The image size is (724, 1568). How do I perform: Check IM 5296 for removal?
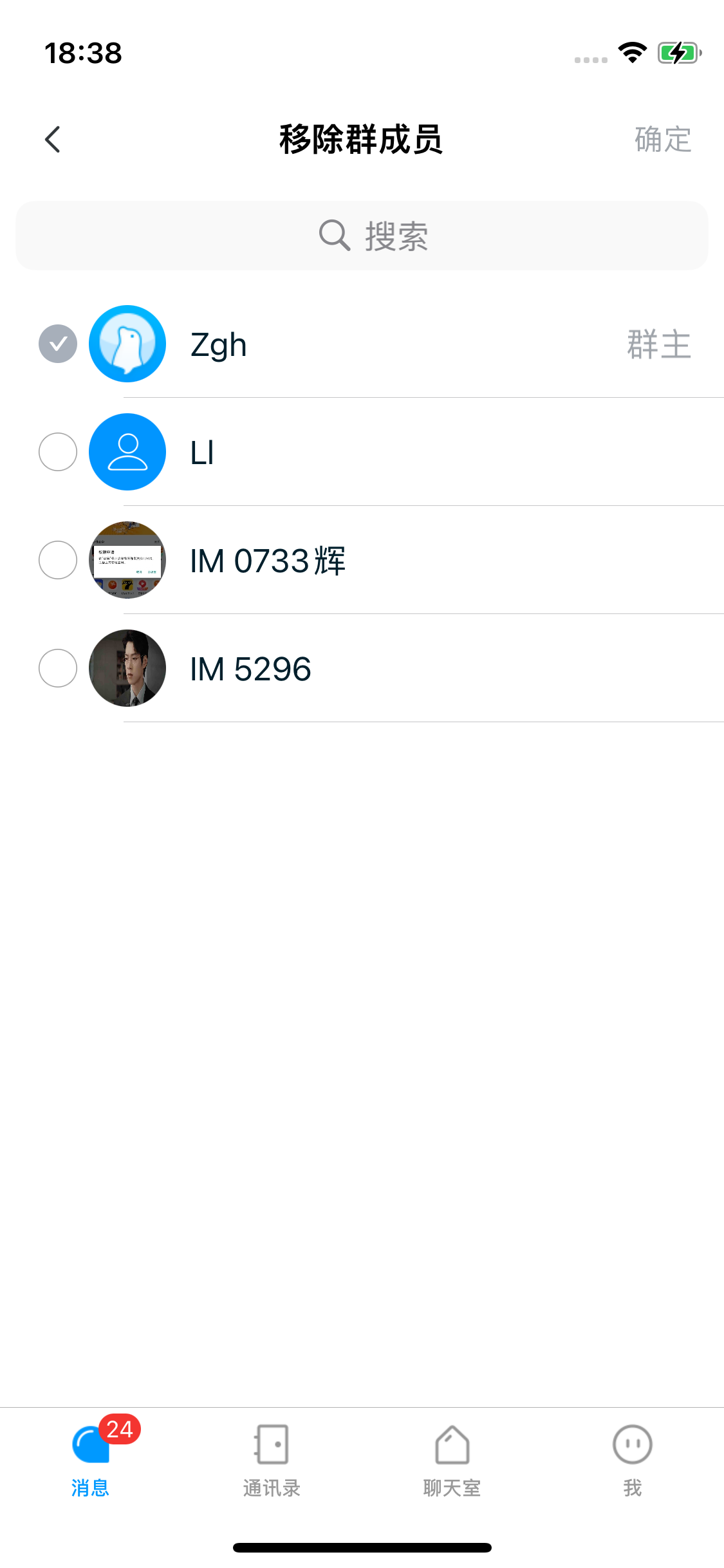[57, 668]
